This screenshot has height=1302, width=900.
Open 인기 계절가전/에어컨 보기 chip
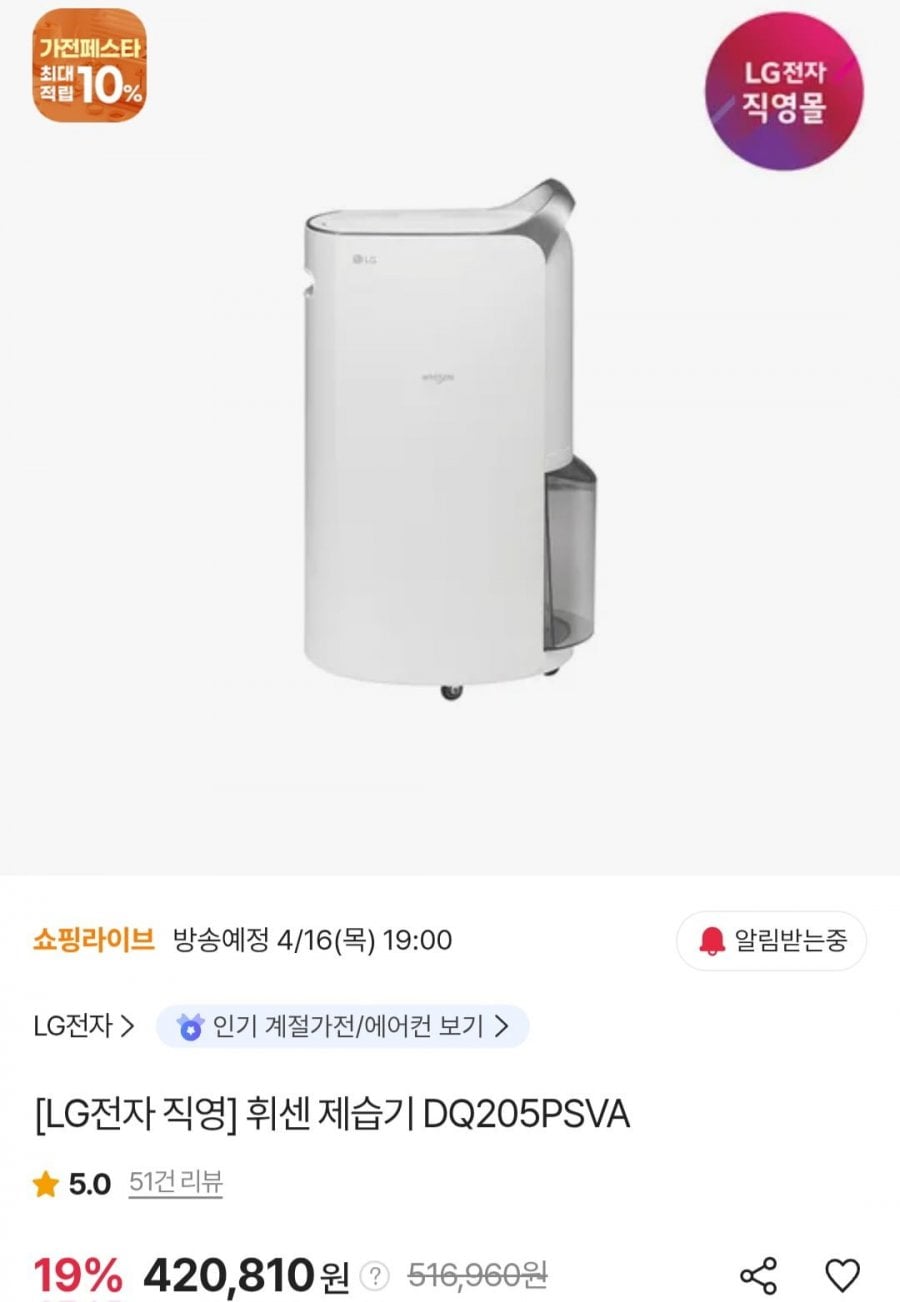click(x=342, y=1026)
